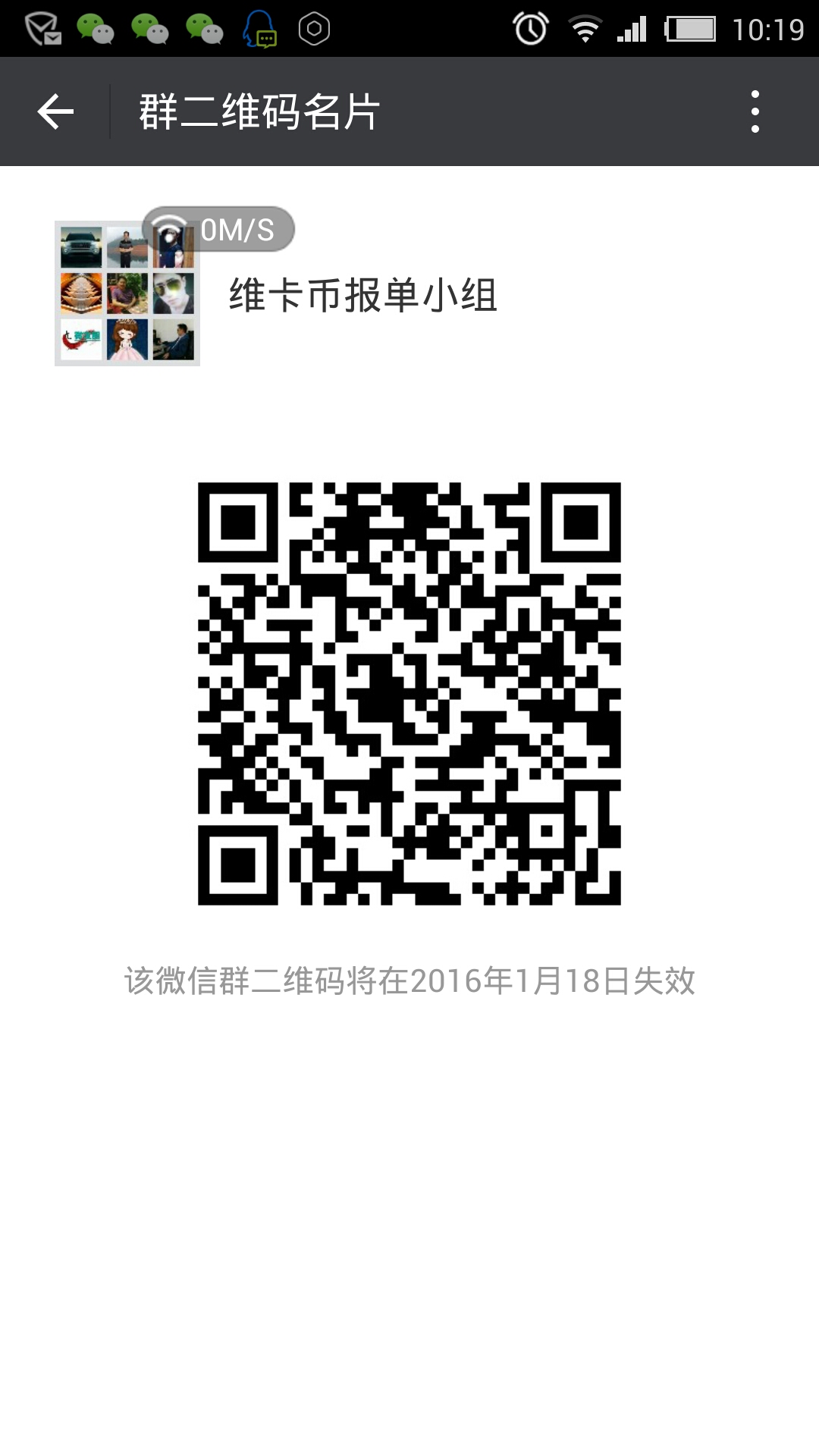Open the three-dot overflow menu
This screenshot has width=819, height=1456.
point(755,111)
